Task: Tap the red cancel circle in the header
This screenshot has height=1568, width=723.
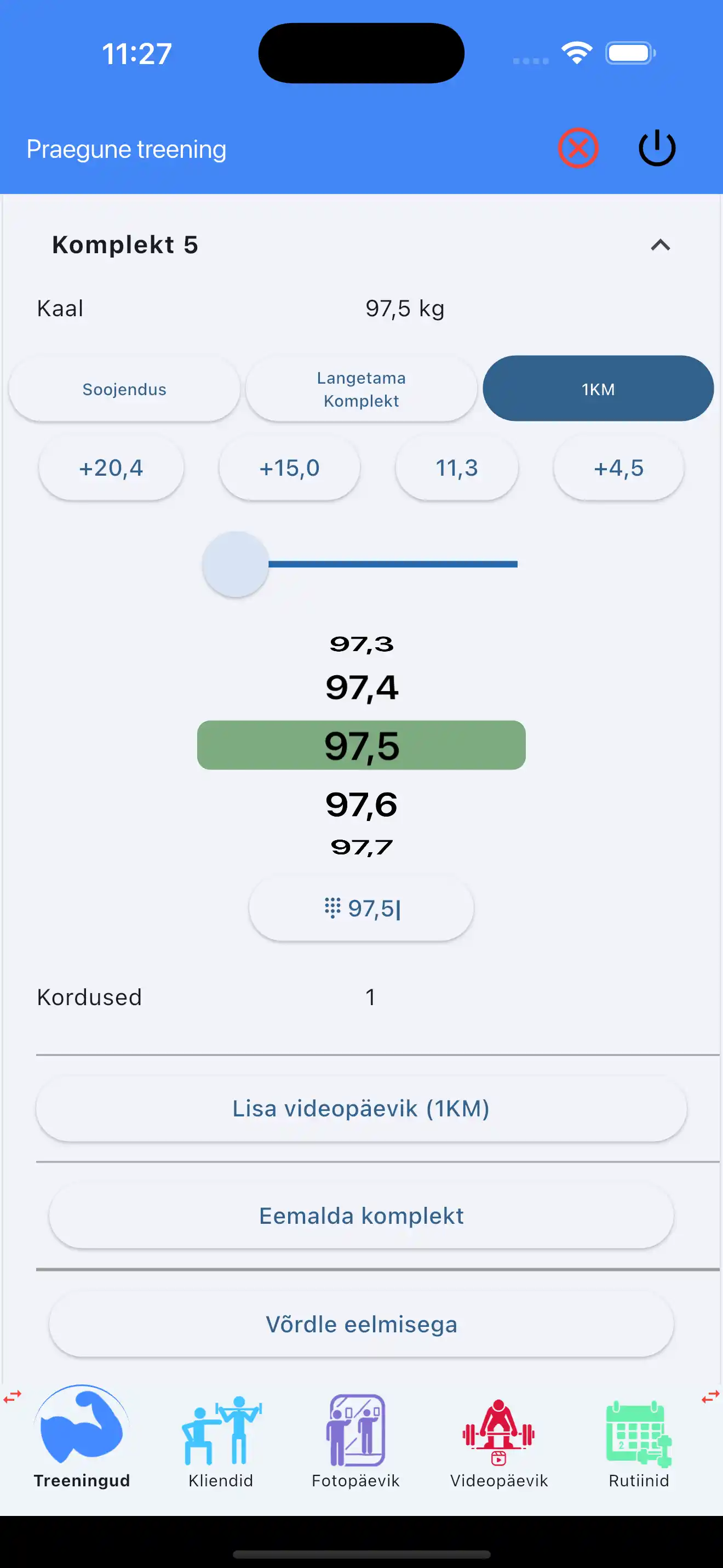Action: 578,148
